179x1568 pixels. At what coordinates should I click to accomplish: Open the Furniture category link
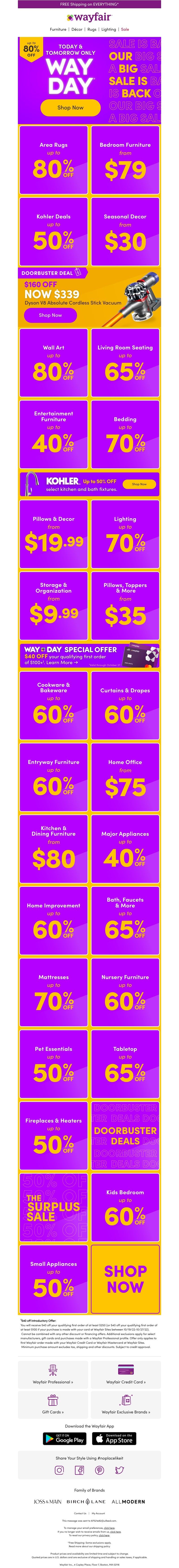click(x=58, y=29)
